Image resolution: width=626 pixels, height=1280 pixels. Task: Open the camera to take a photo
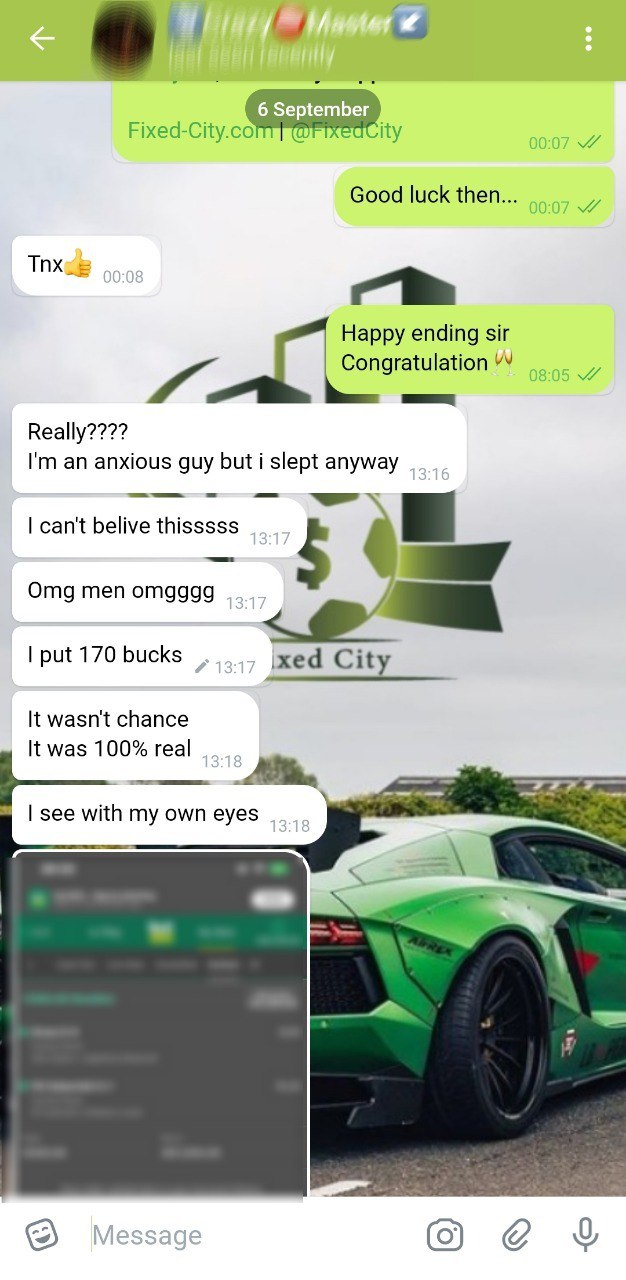tap(445, 1236)
